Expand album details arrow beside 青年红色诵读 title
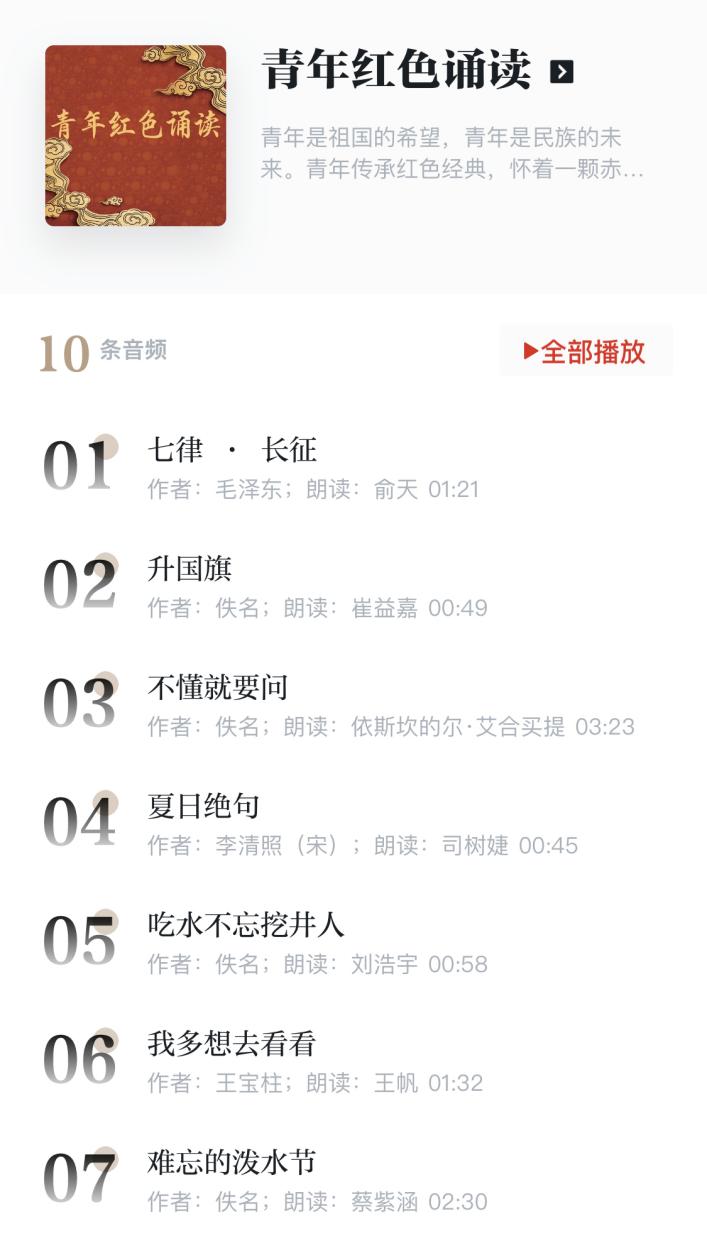 pos(563,72)
